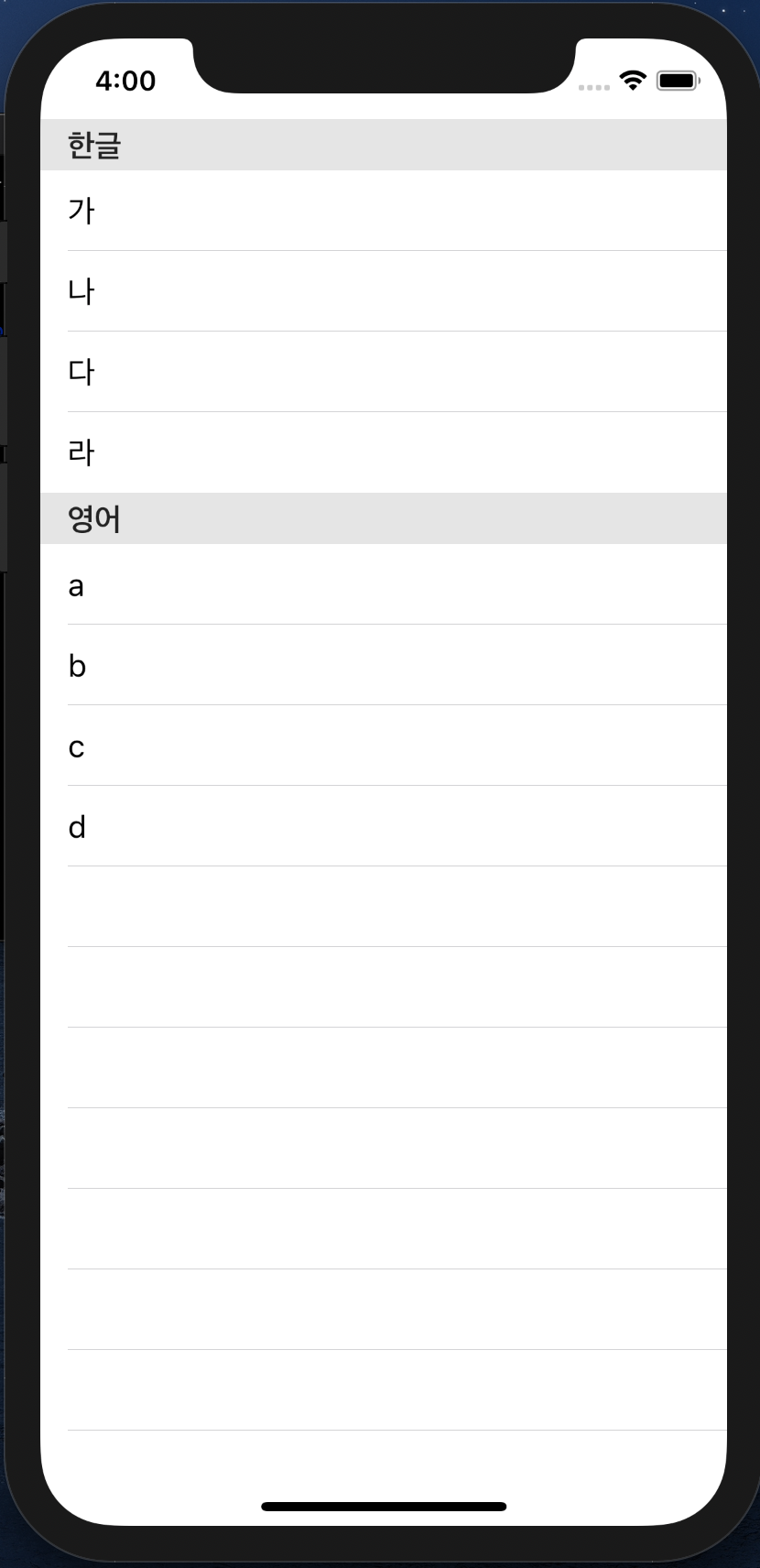Tap the 나 list row
Screen dimensions: 760x1568
[384, 291]
